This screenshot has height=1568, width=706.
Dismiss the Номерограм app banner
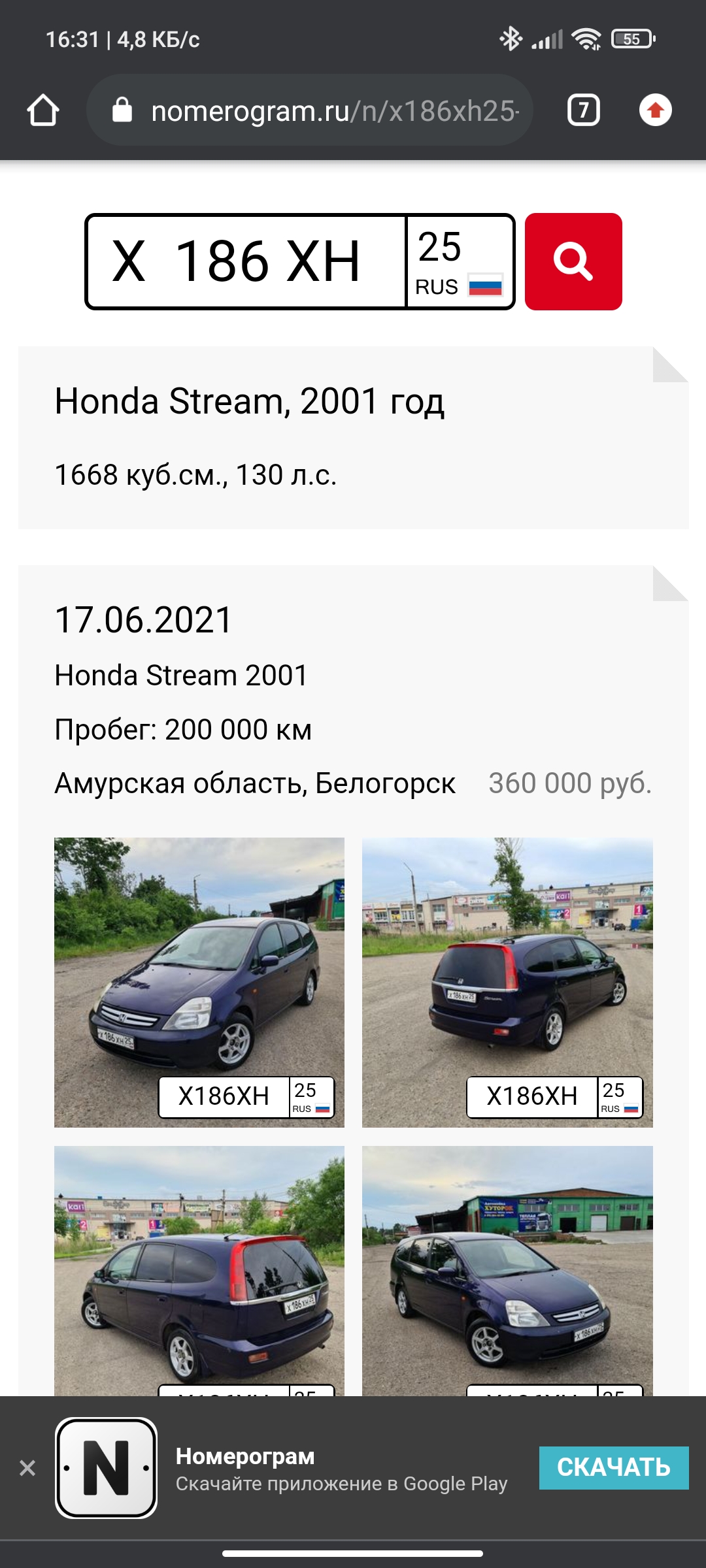pyautogui.click(x=27, y=1468)
